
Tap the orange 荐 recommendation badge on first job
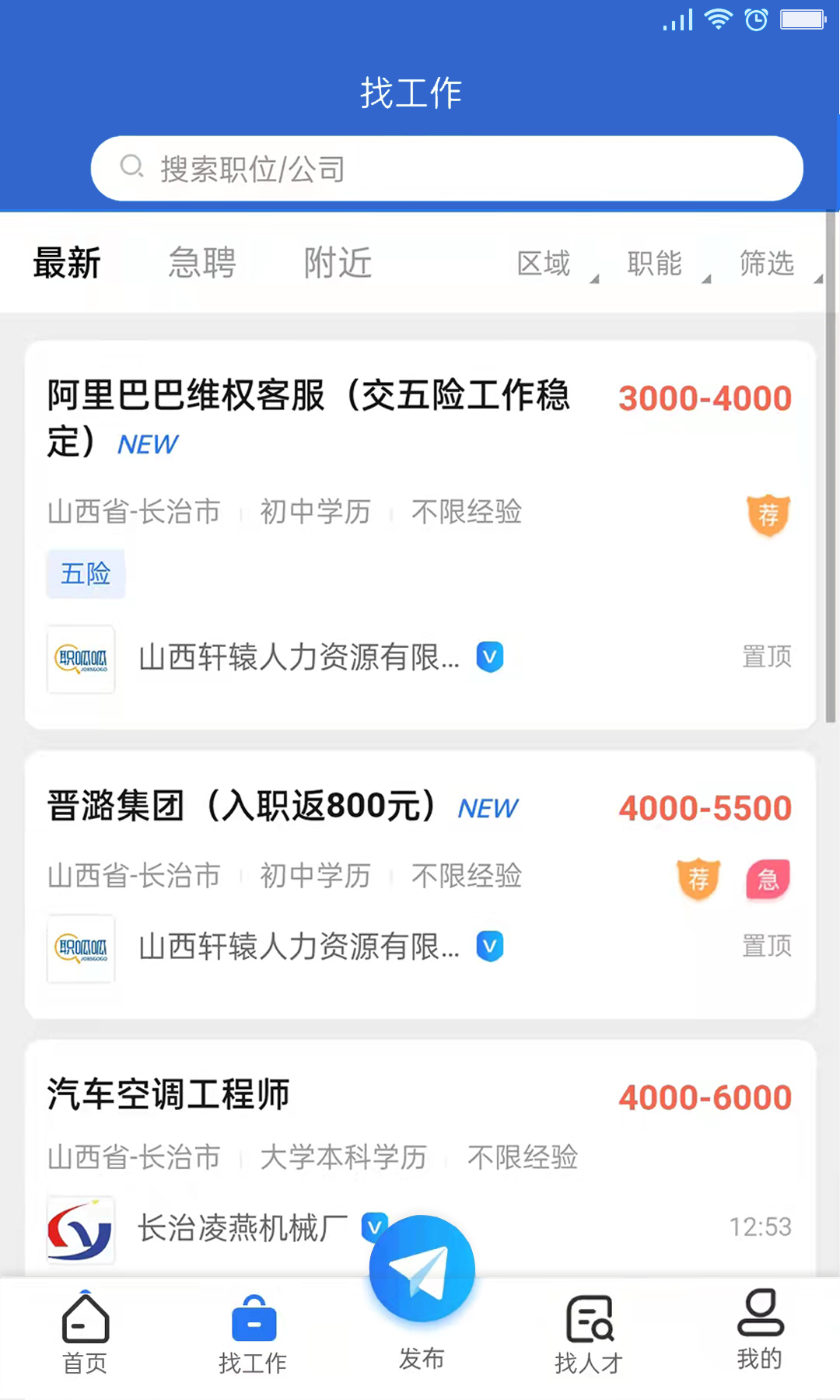[768, 516]
